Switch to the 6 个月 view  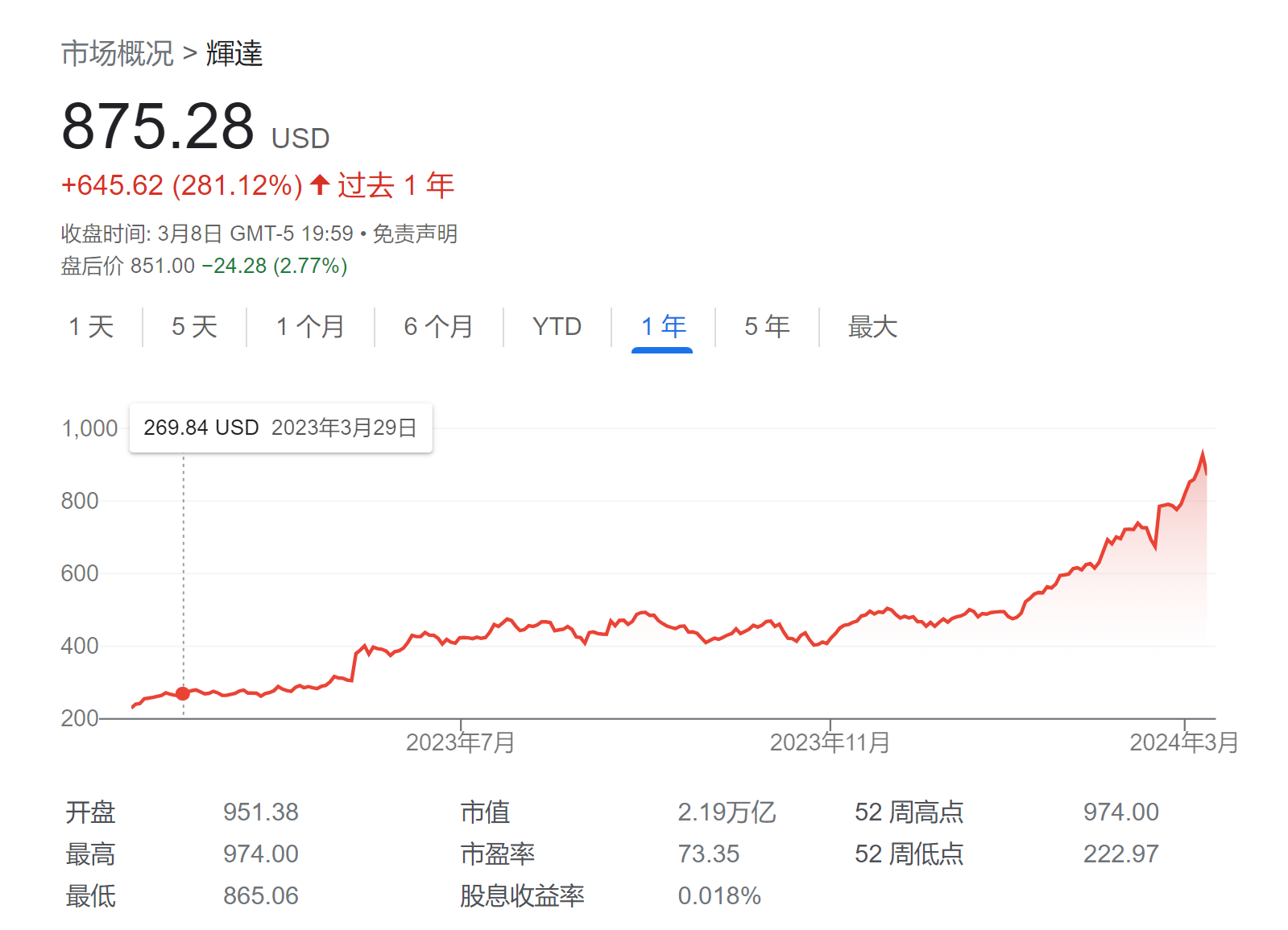(x=438, y=327)
